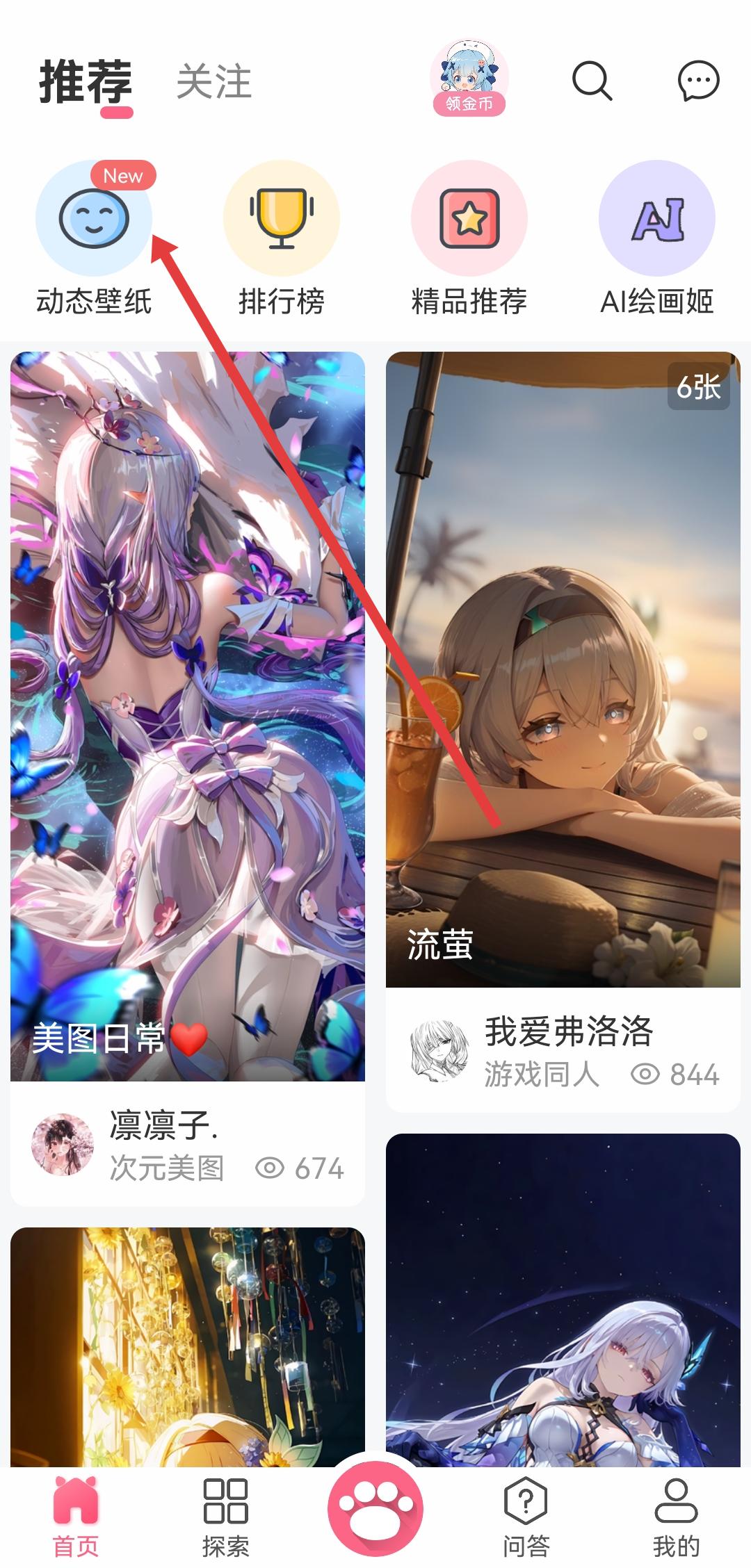Switch to the 关注 tab
The image size is (751, 1568).
(x=213, y=82)
